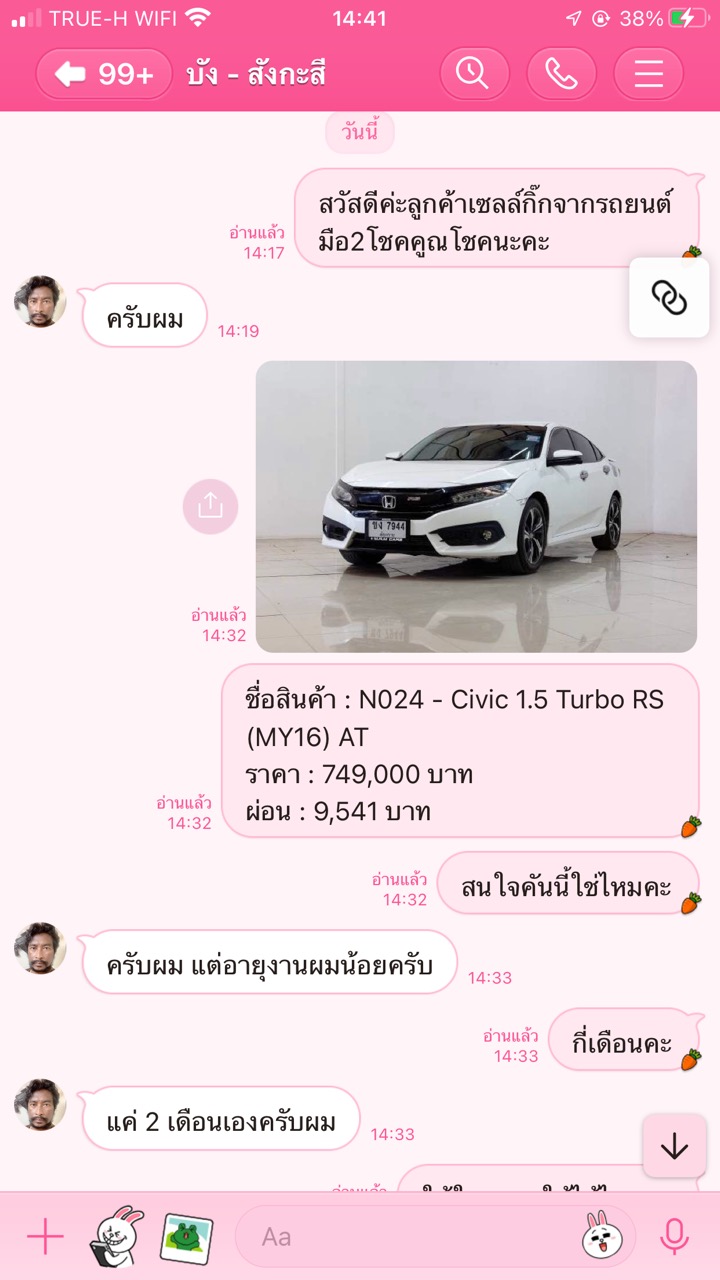720x1280 pixels.
Task: Go back to the chat list
Action: click(103, 74)
